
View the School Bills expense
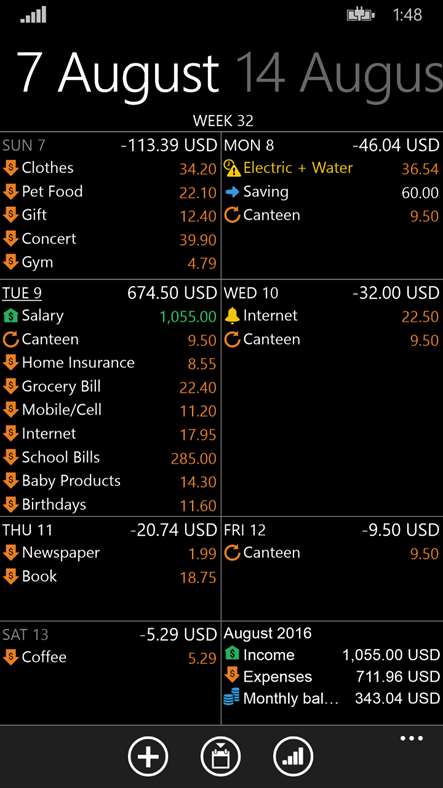110,457
